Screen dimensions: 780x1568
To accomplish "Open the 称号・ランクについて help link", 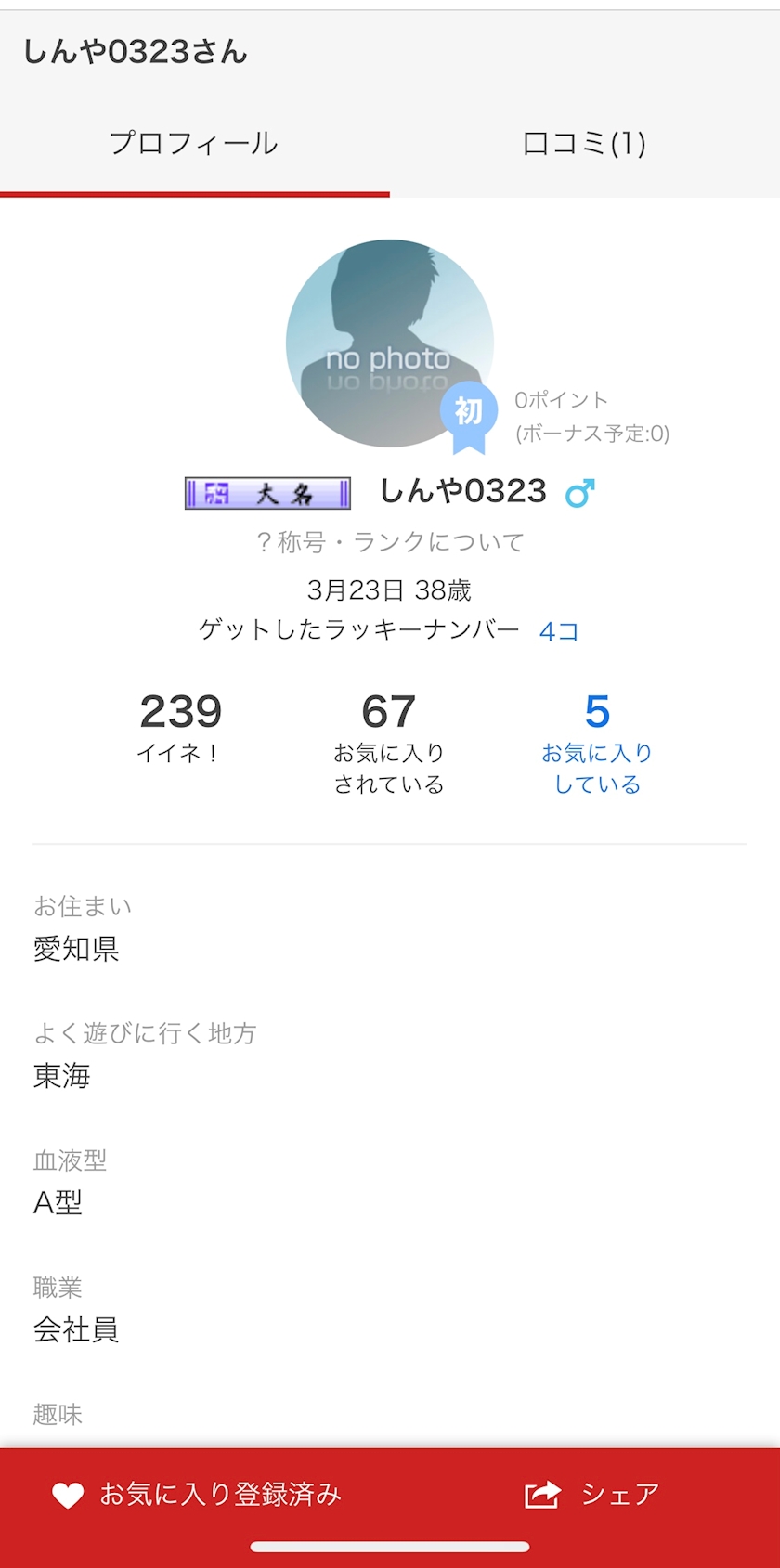I will pos(390,542).
